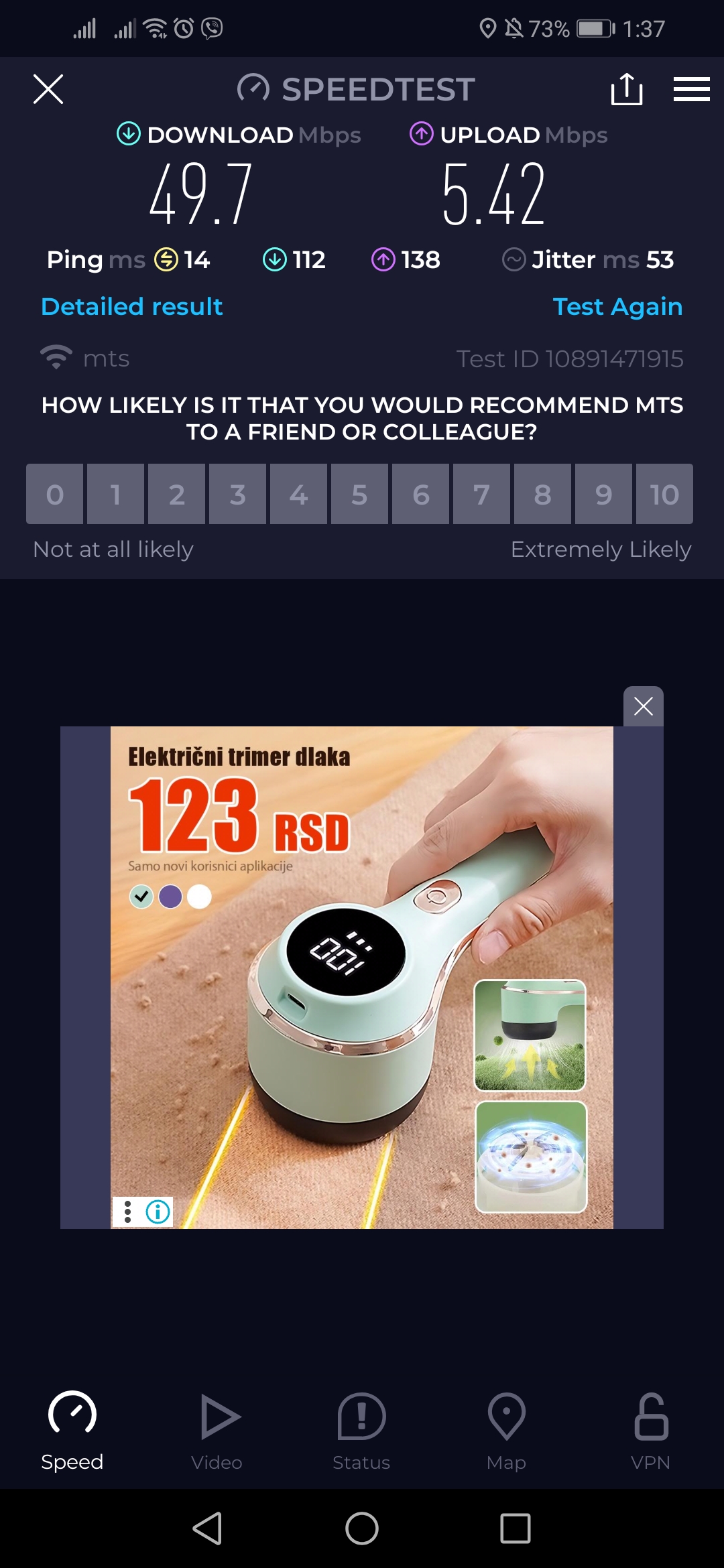
Task: Open the Detailed result link
Action: [x=131, y=307]
